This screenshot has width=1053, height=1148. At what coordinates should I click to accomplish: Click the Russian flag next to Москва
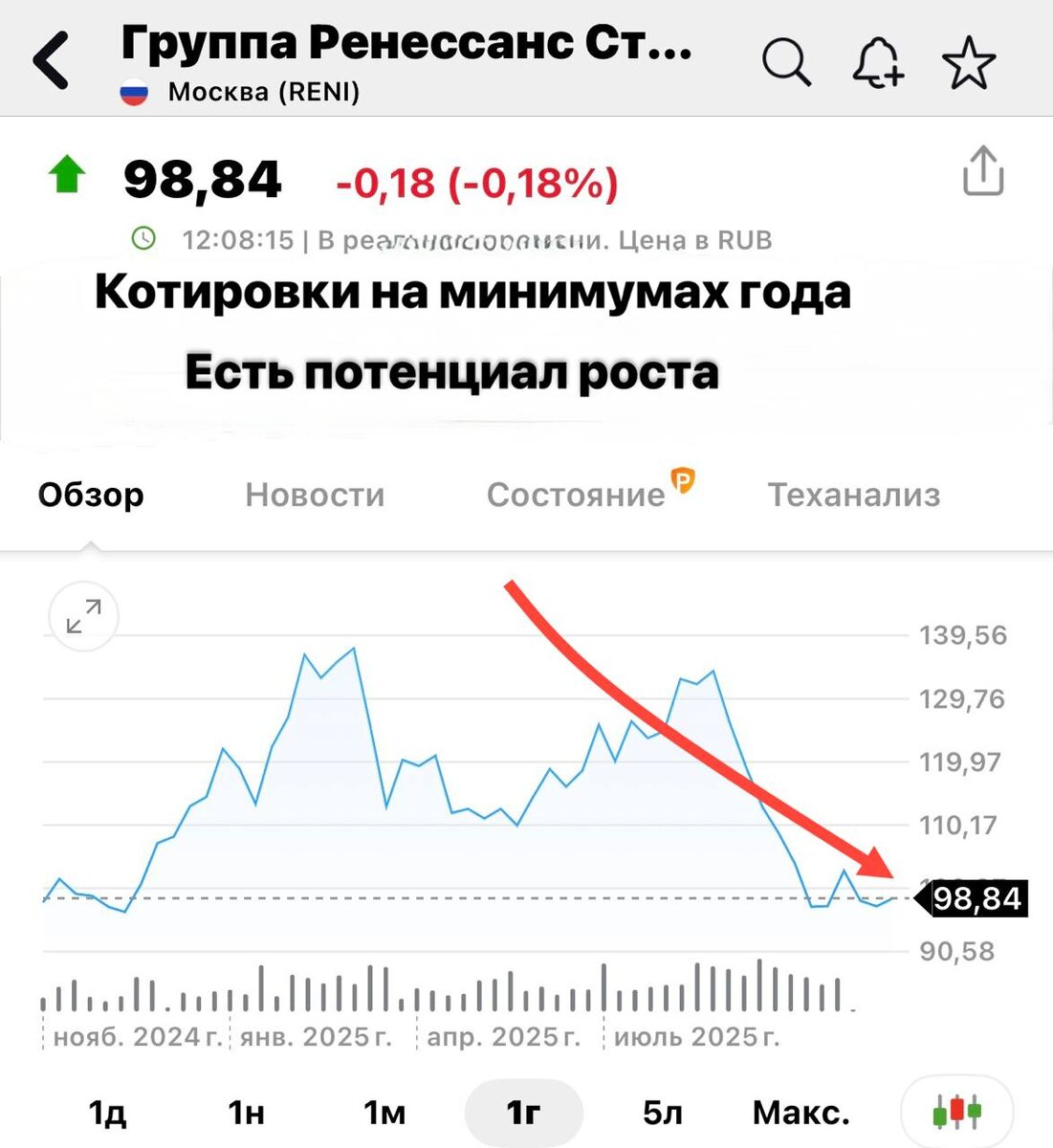pyautogui.click(x=134, y=92)
